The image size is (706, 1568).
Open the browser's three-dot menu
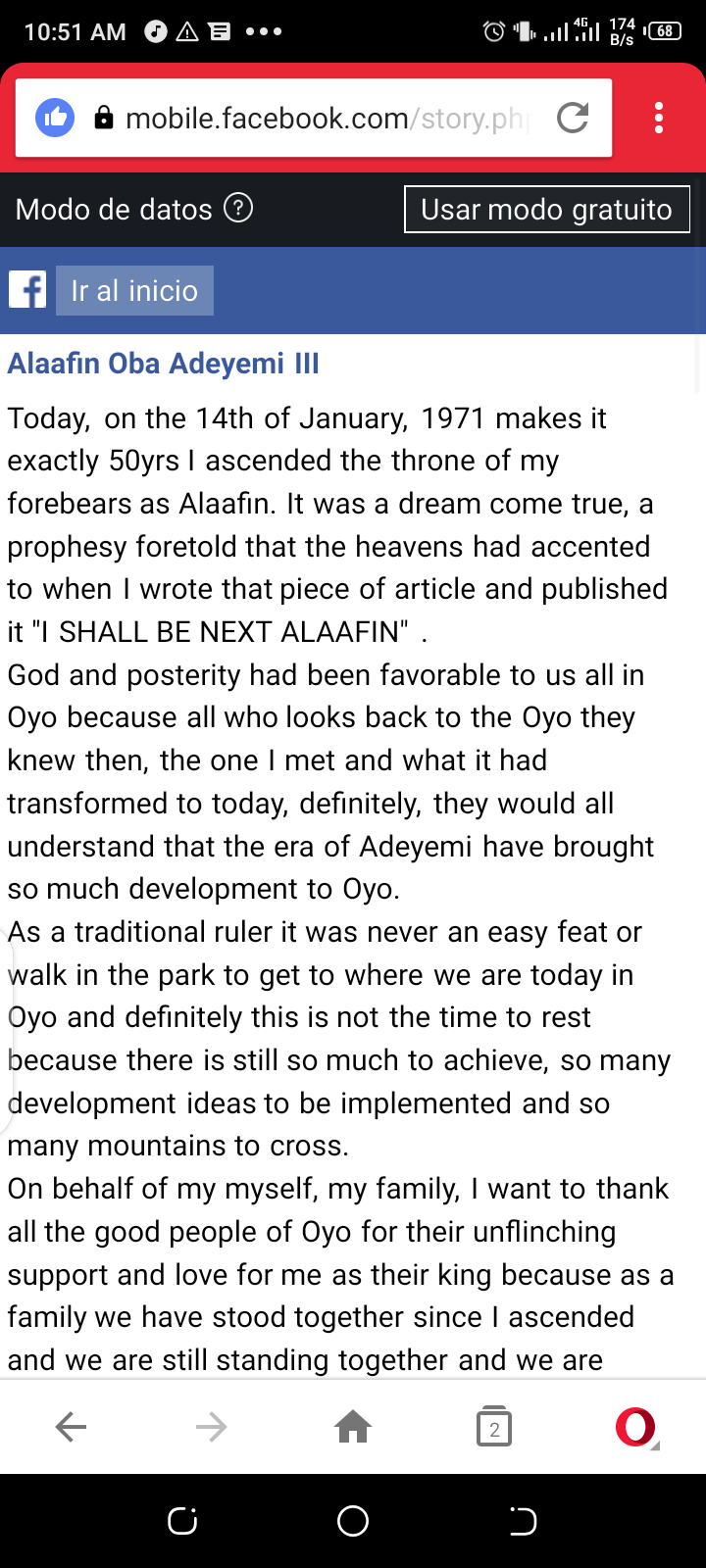click(659, 119)
